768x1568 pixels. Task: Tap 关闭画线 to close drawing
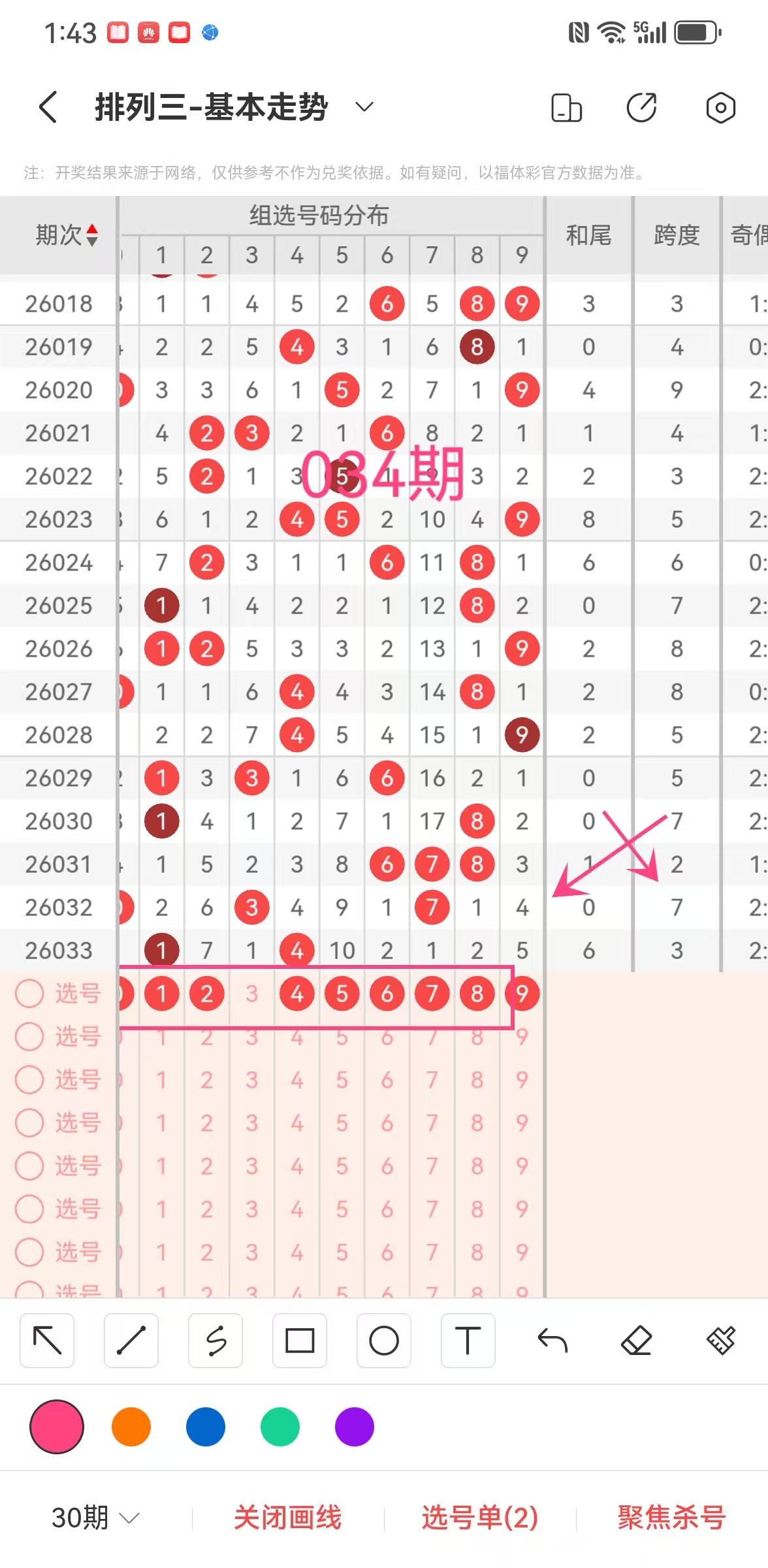click(287, 1517)
